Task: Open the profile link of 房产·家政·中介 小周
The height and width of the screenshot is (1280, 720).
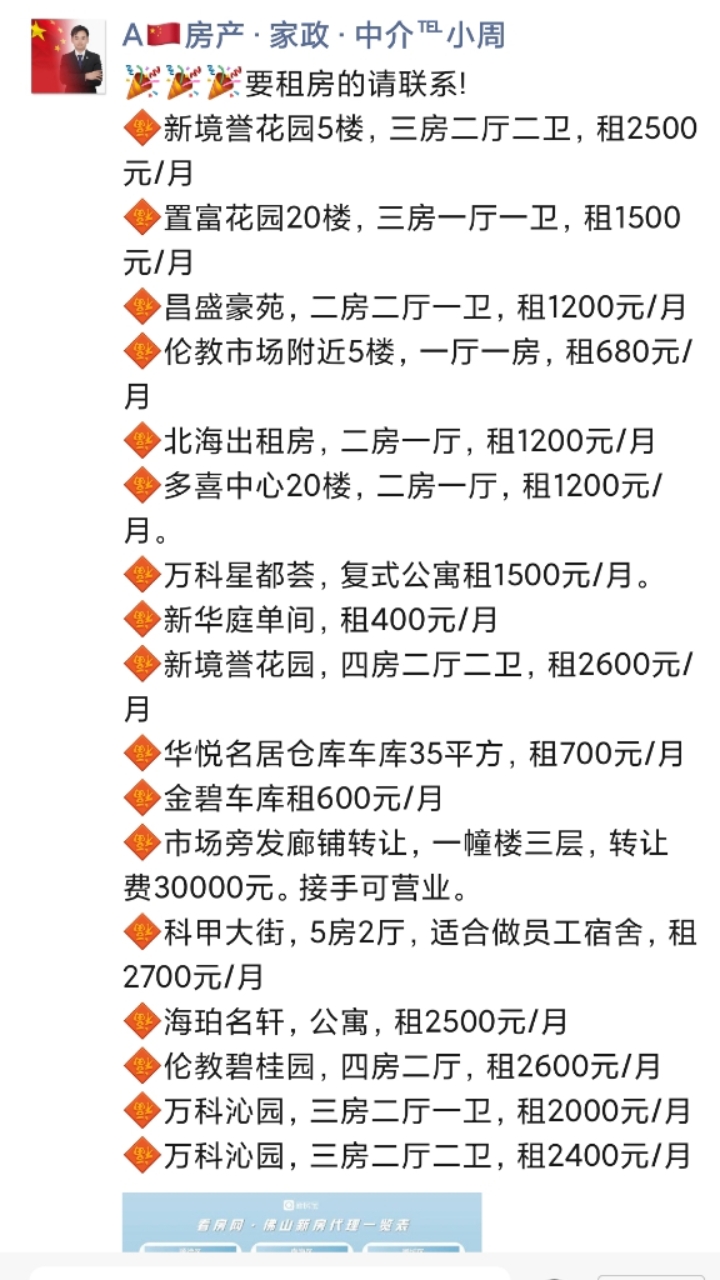Action: [313, 36]
